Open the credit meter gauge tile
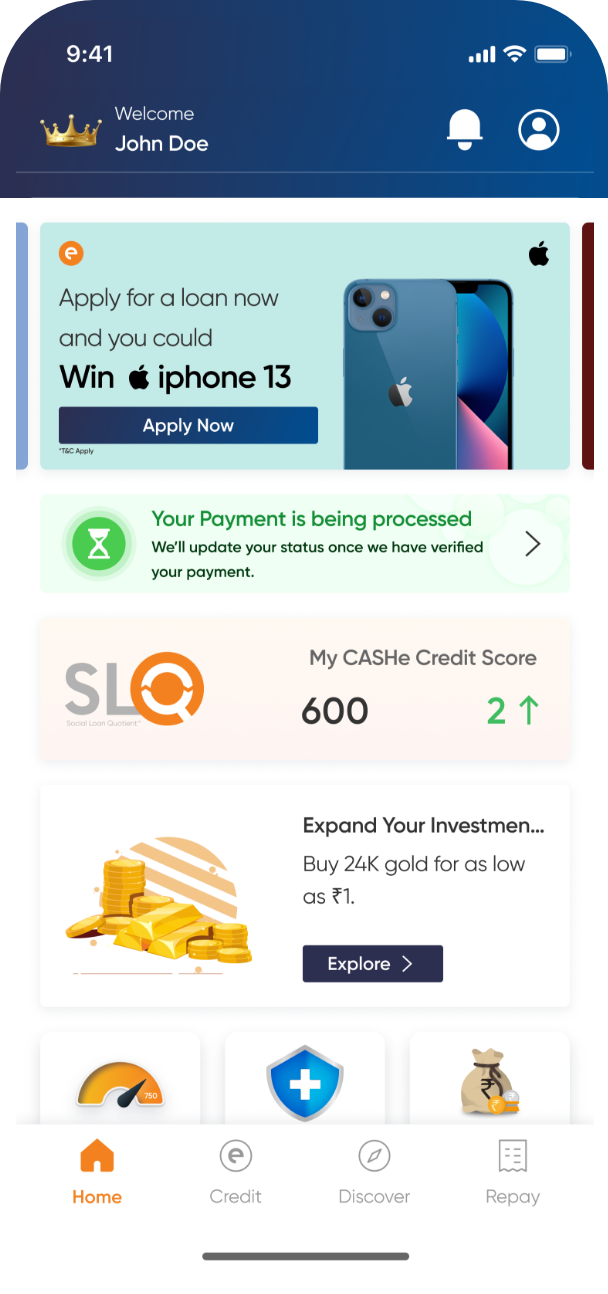The height and width of the screenshot is (1294, 608). tap(120, 1083)
